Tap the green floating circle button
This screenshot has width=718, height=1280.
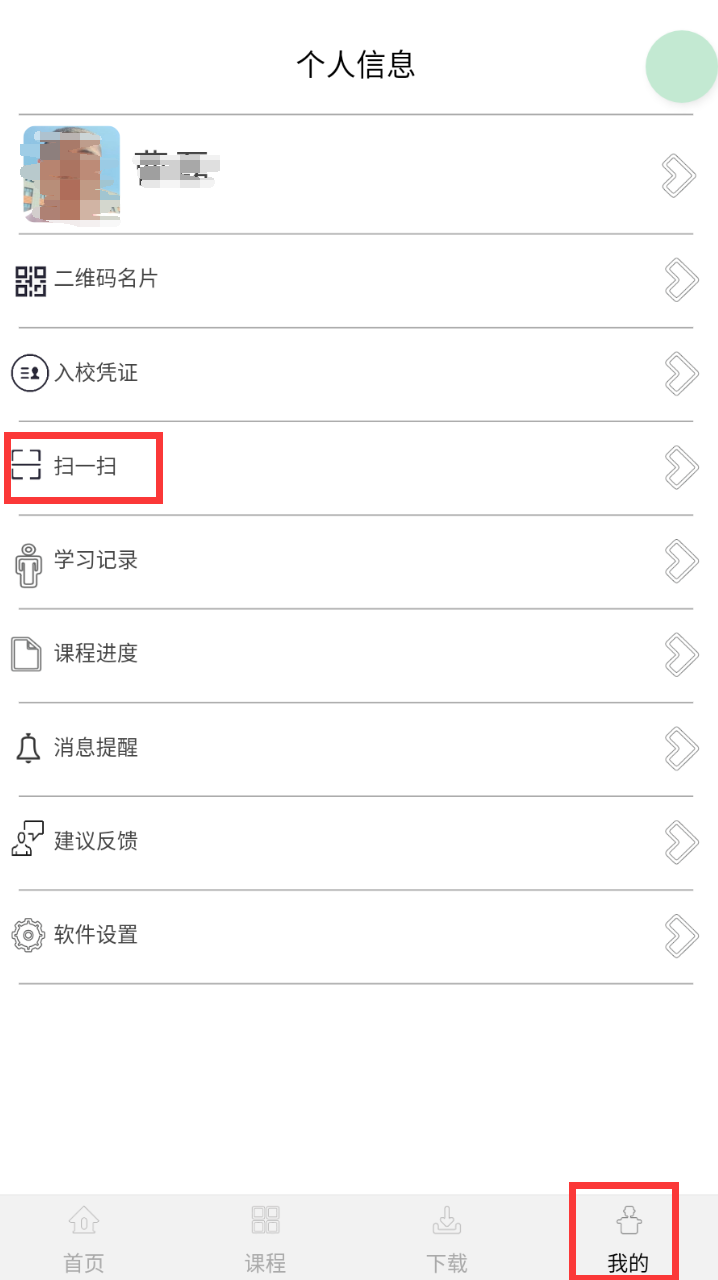pyautogui.click(x=682, y=67)
